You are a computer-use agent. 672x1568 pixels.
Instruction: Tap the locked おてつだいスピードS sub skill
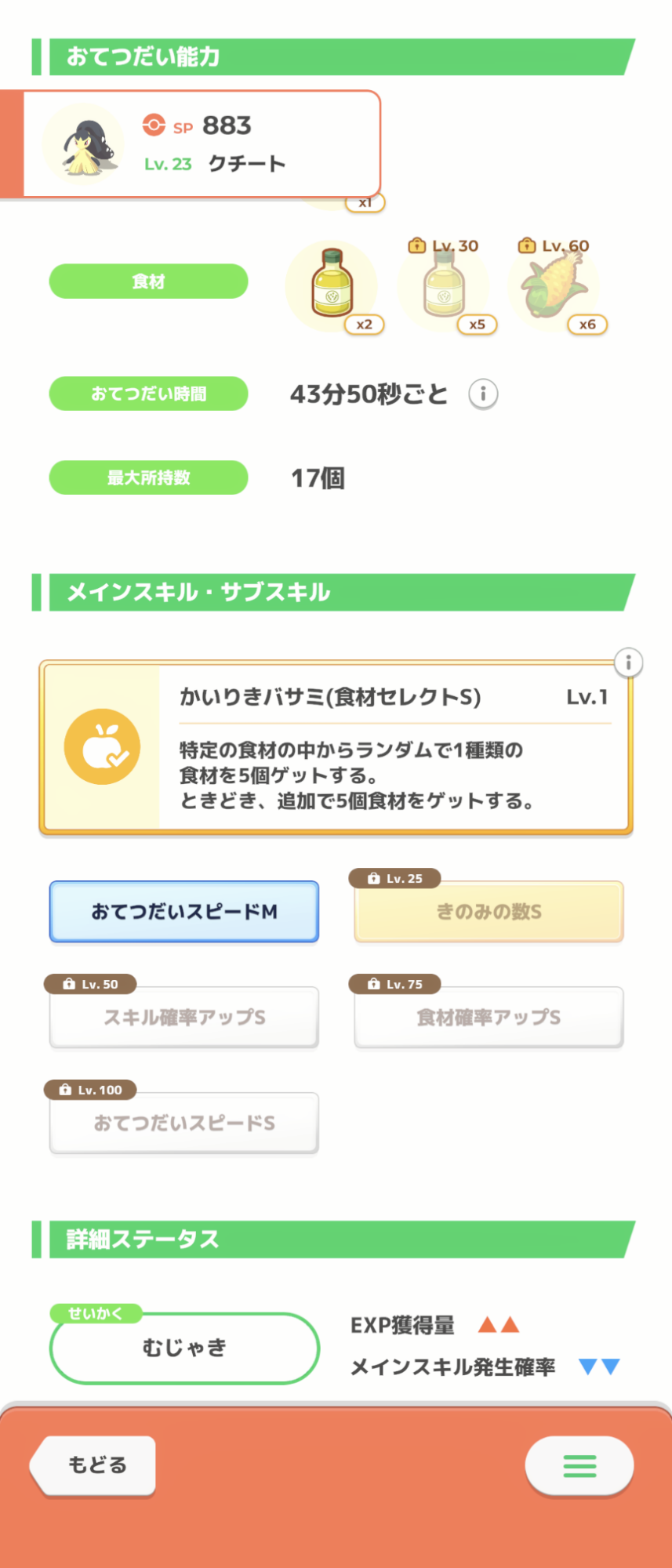tap(184, 1123)
